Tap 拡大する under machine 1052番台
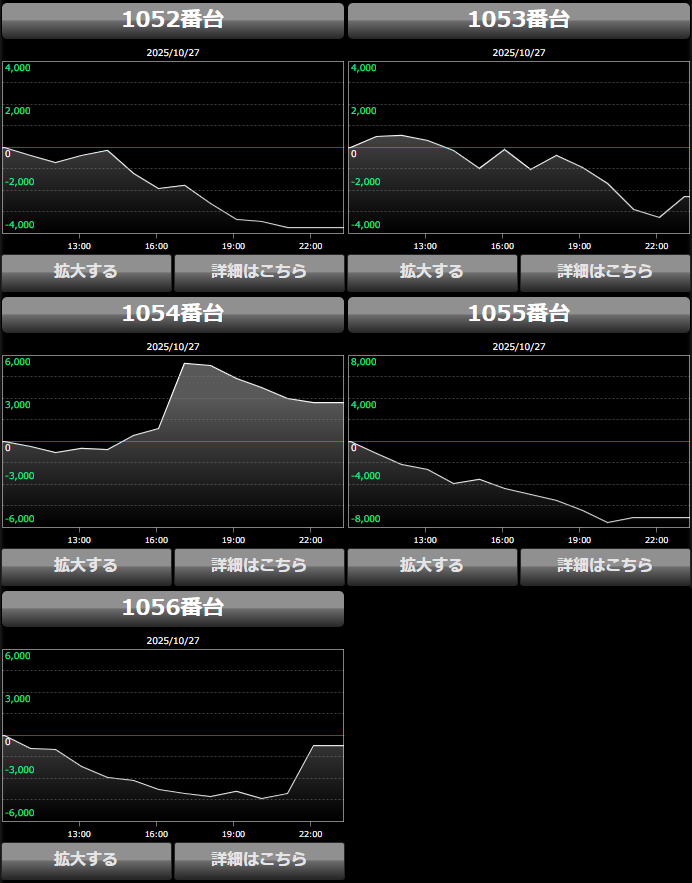The width and height of the screenshot is (692, 883). point(86,271)
